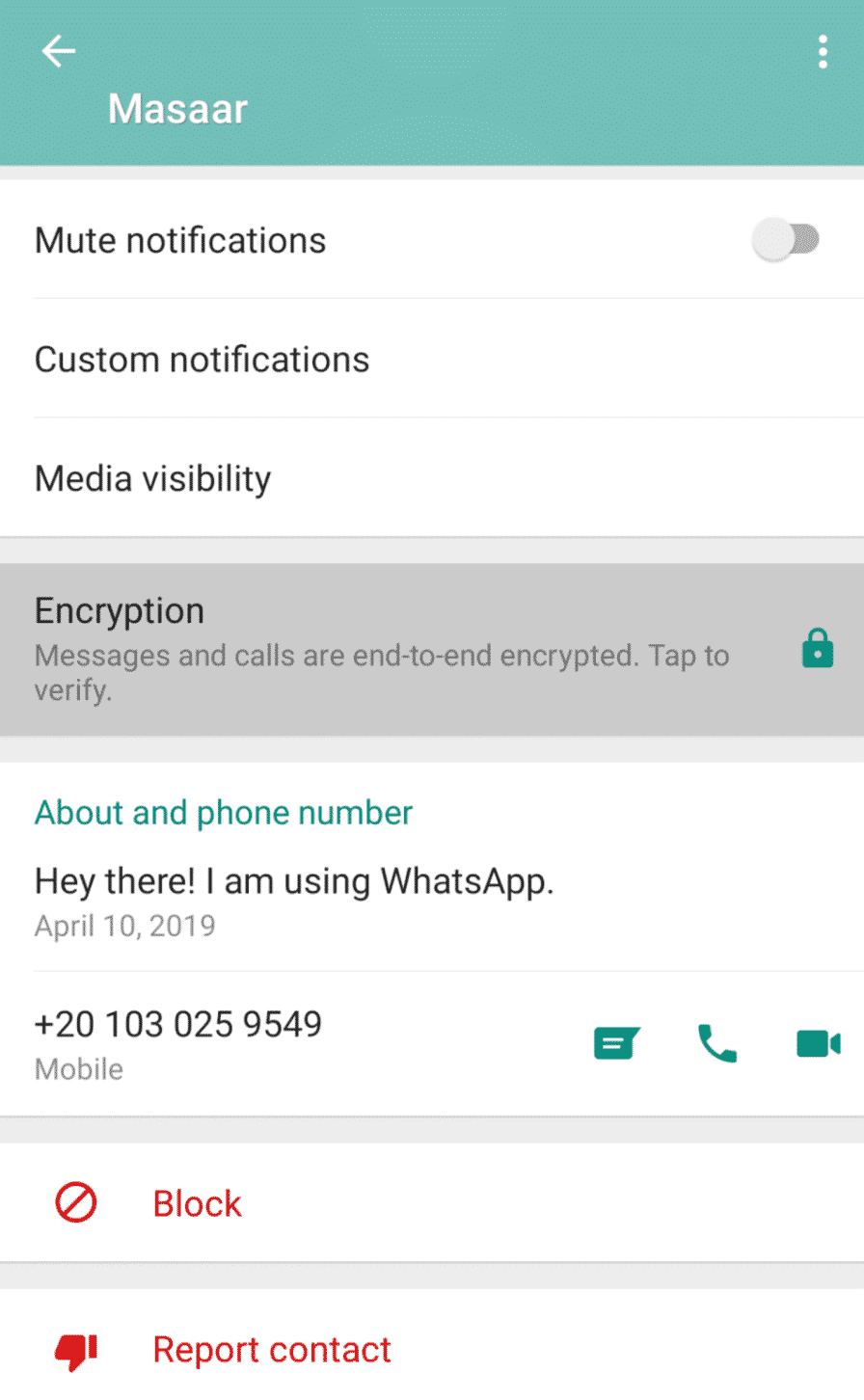Open Media visibility option
This screenshot has height=1400, width=864.
coord(432,478)
